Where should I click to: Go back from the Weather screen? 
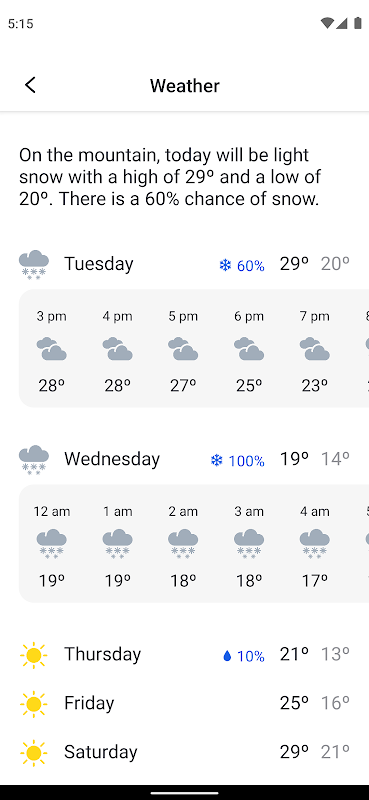(x=31, y=85)
